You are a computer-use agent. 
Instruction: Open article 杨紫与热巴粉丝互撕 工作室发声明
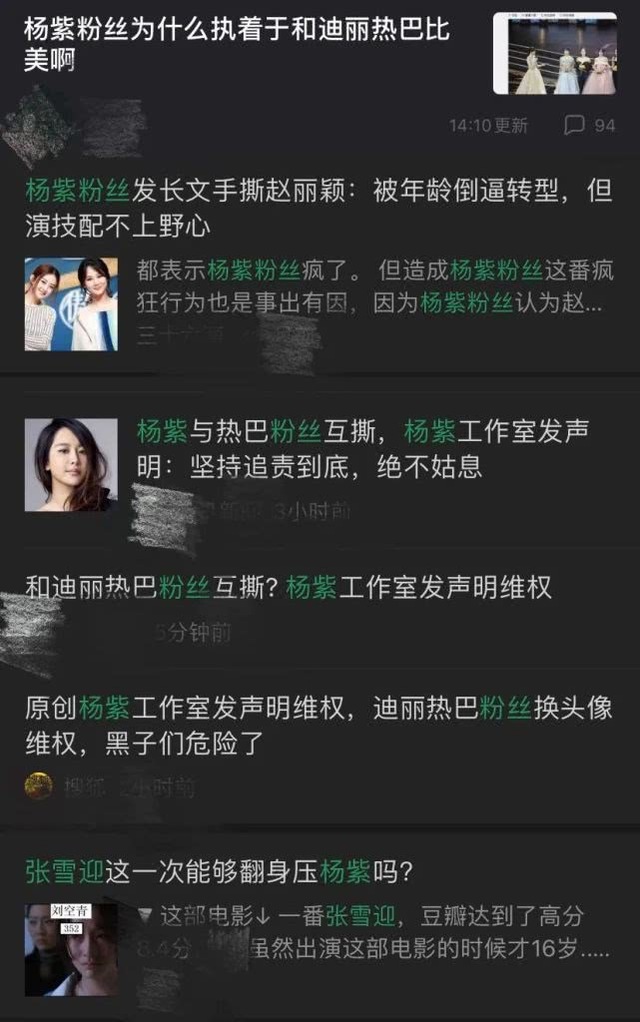click(364, 448)
